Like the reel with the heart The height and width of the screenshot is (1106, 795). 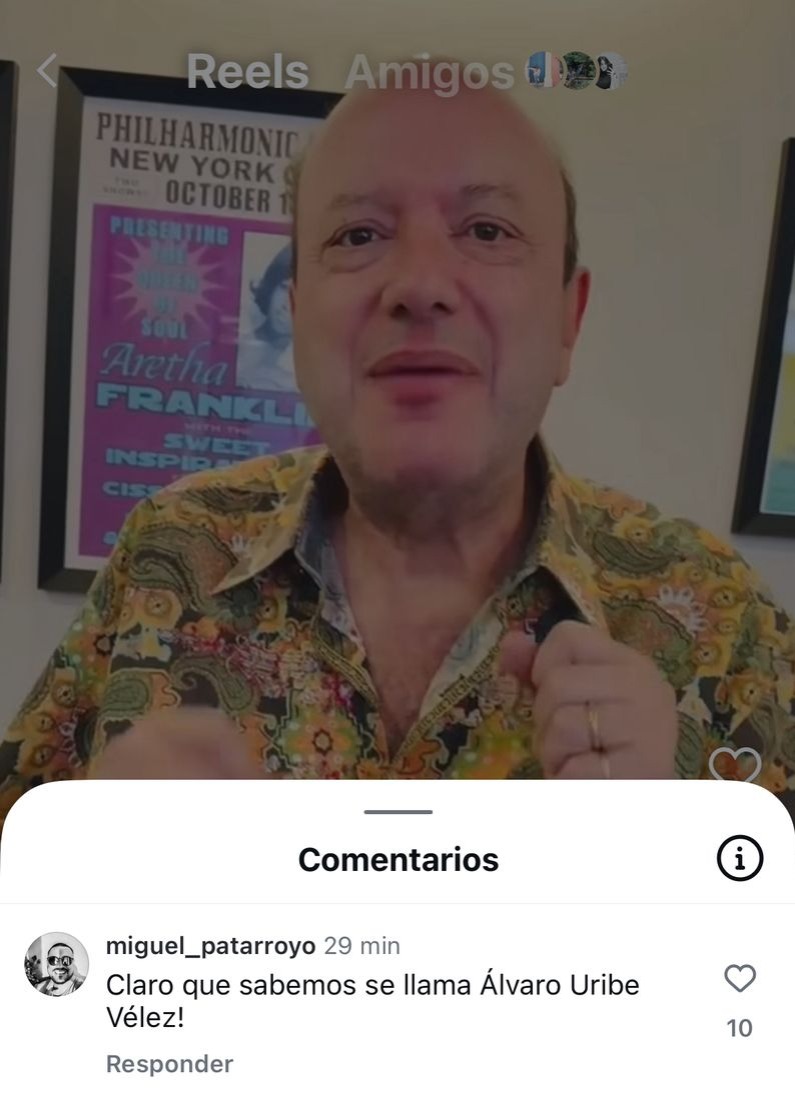[x=735, y=768]
